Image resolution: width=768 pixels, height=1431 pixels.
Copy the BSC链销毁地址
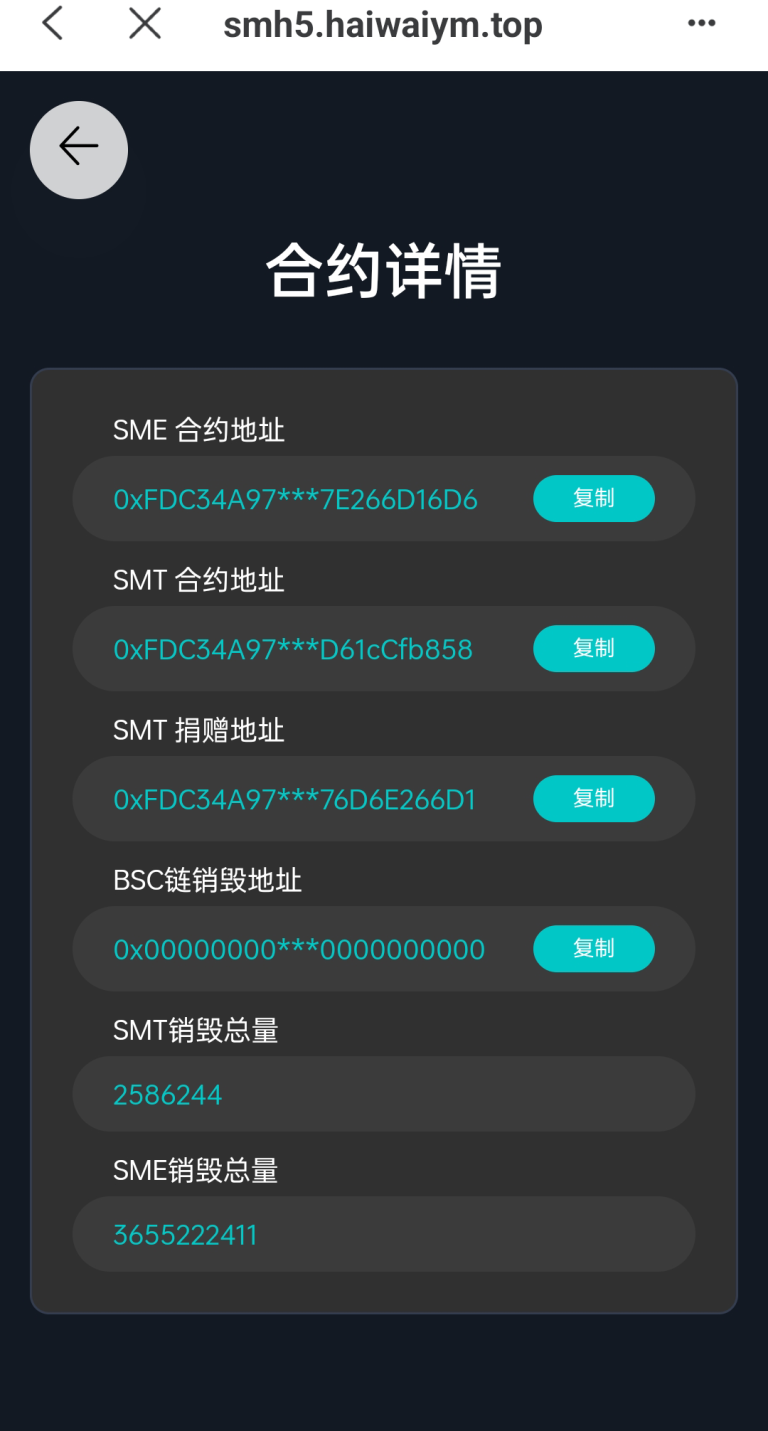point(593,948)
